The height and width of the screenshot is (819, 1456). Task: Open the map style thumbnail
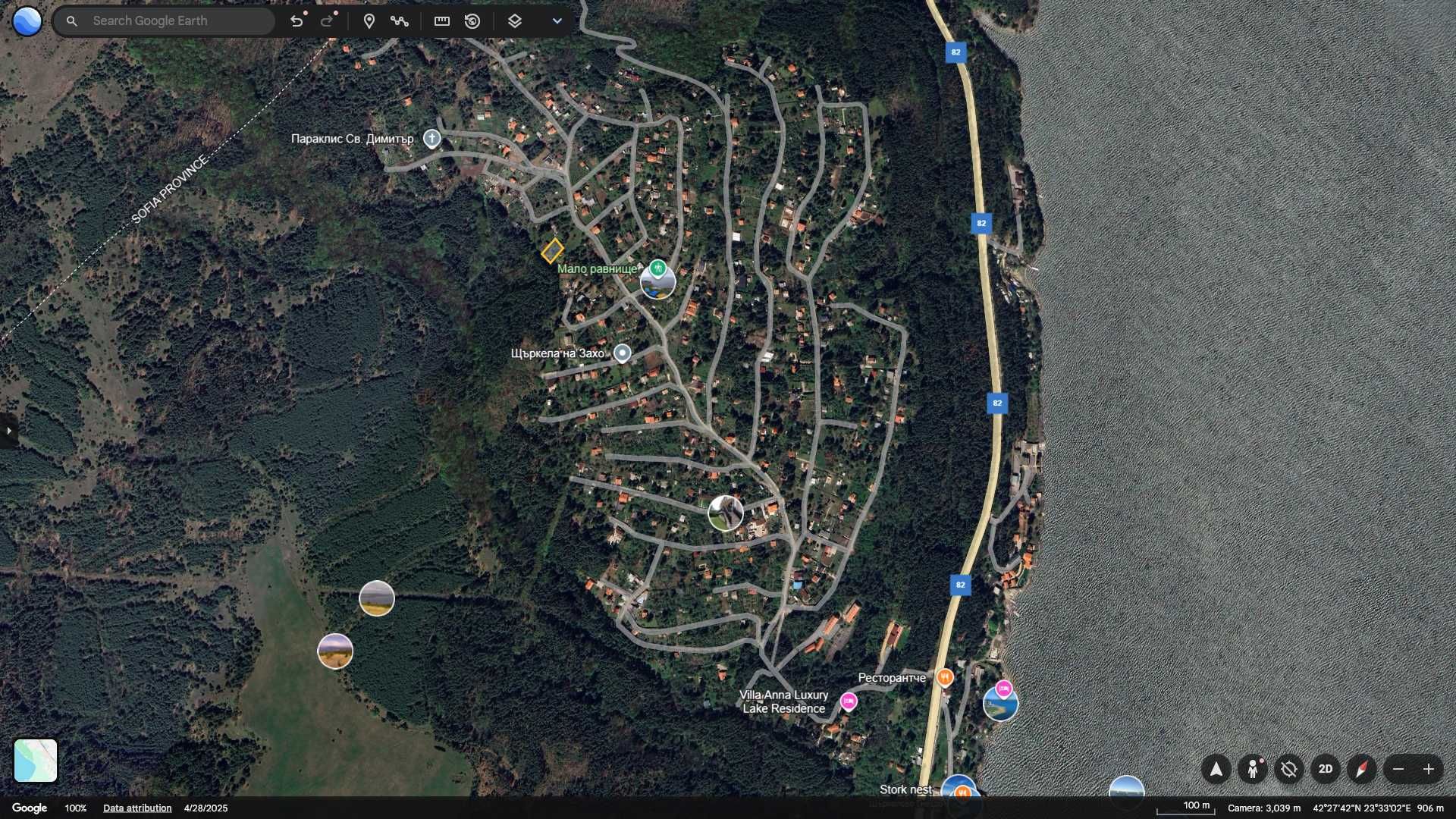pos(36,760)
